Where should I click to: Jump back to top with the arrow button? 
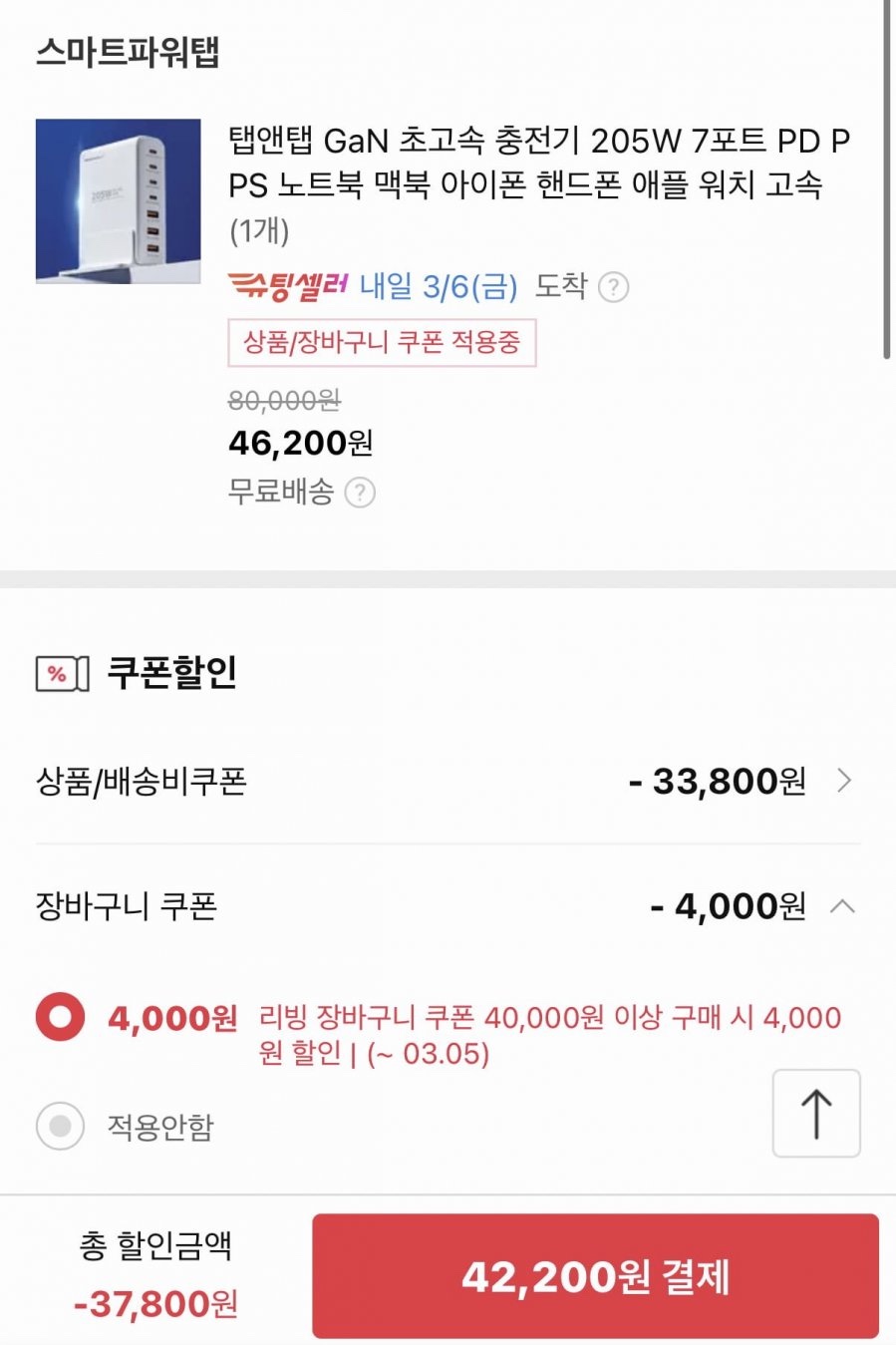[816, 1114]
